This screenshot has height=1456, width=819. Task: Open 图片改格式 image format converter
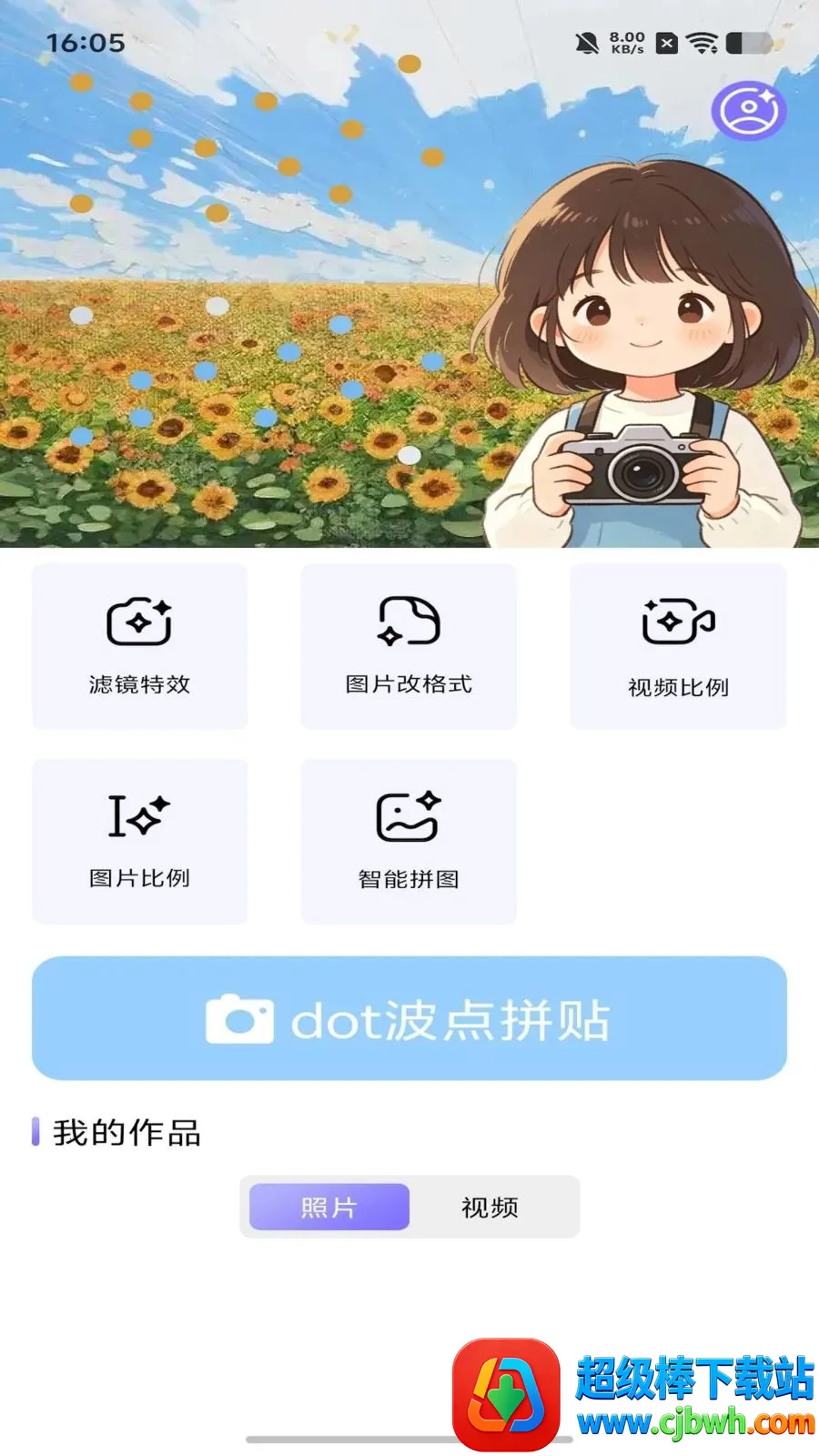(x=409, y=646)
